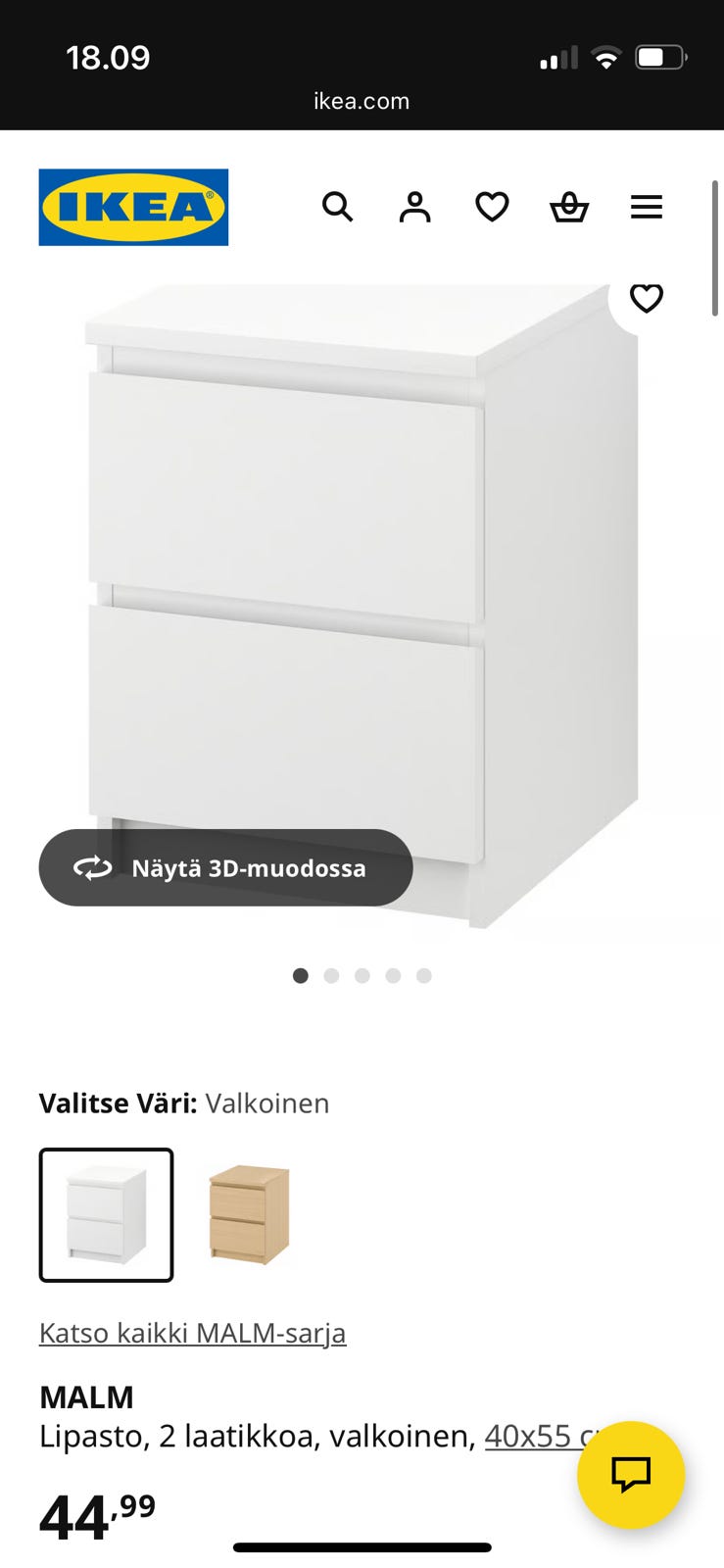
Task: Open the search with the magnifier icon
Action: point(338,207)
